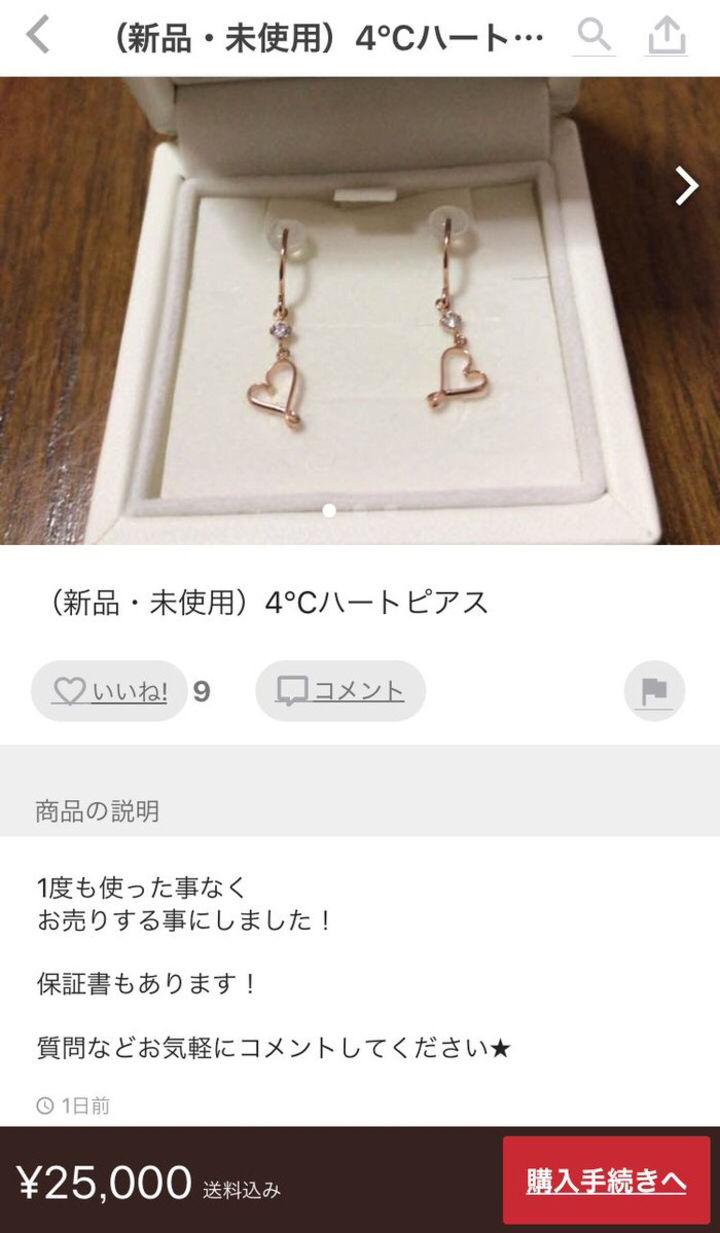720x1233 pixels.
Task: Tap the comment bubble icon on コメント
Action: 291,689
